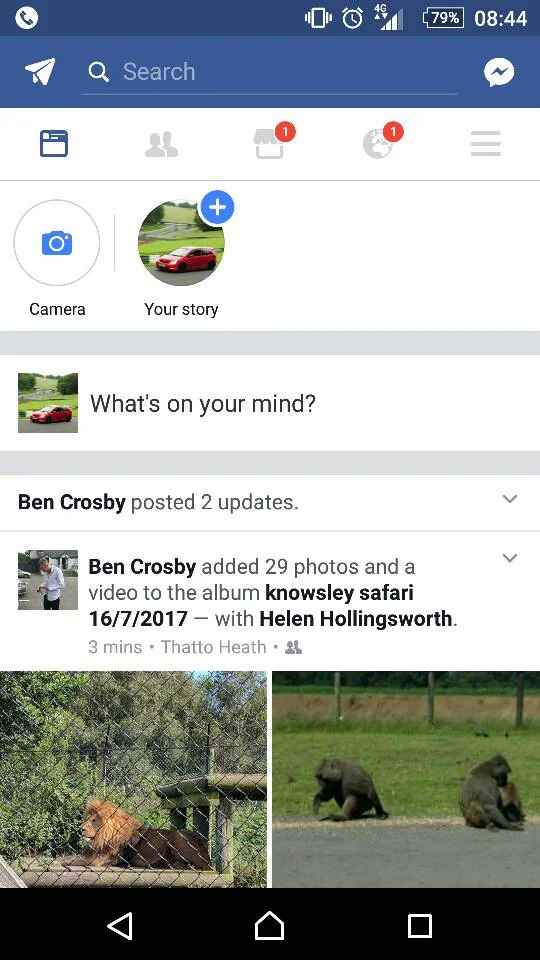Open the hamburger menu tab
This screenshot has width=540, height=960.
tap(486, 144)
